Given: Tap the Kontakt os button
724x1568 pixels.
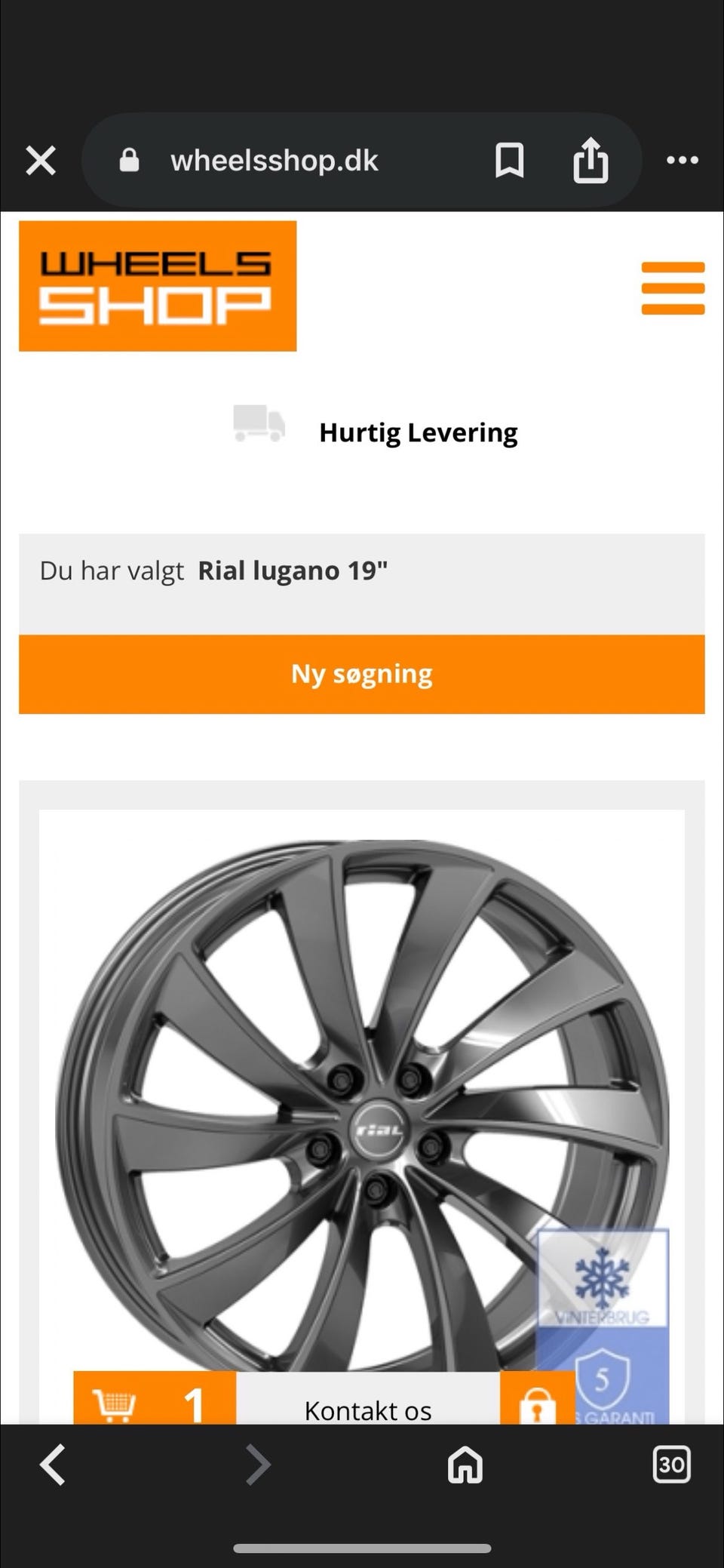Looking at the screenshot, I should click(368, 1410).
